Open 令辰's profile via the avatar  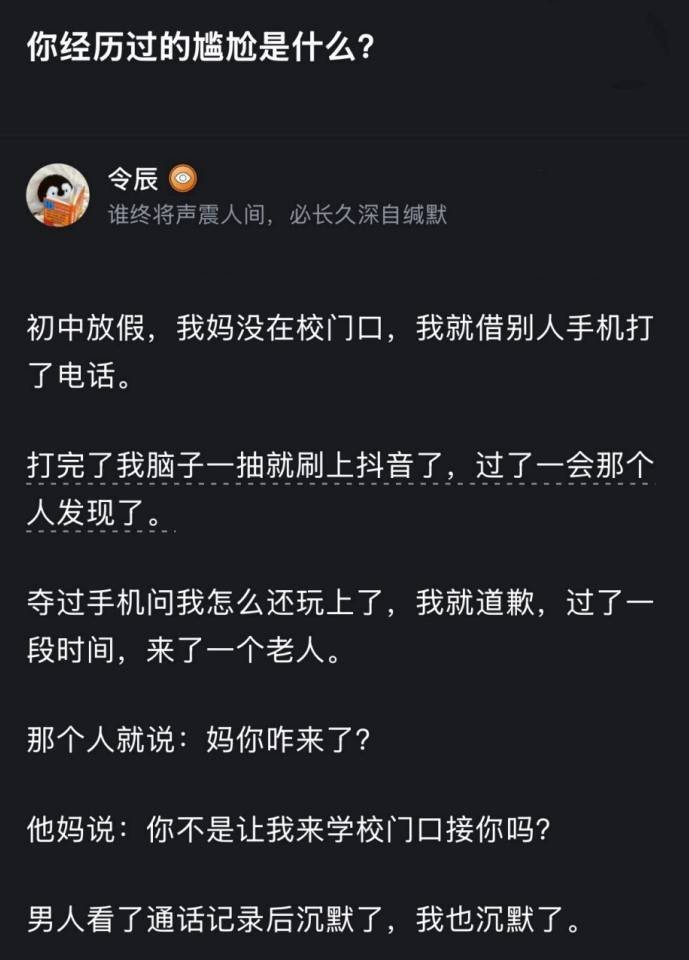pos(58,195)
